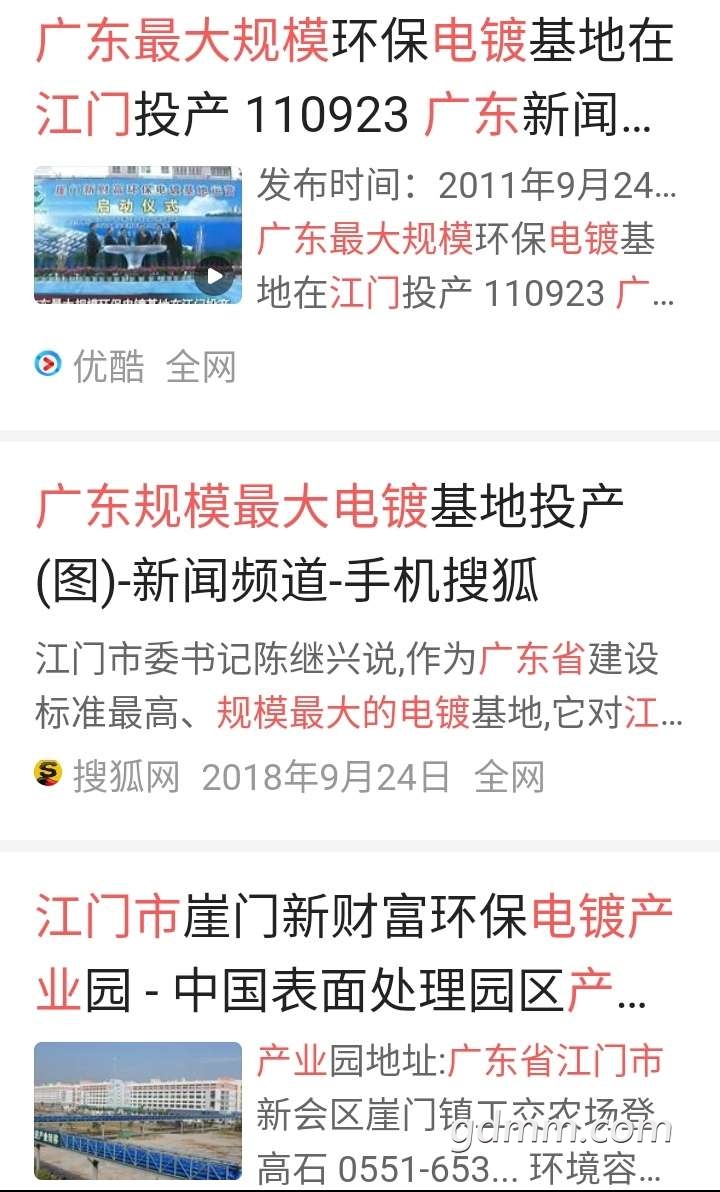This screenshot has height=1192, width=720.
Task: Play the 启动仪式 video thumbnail
Action: pyautogui.click(x=138, y=235)
